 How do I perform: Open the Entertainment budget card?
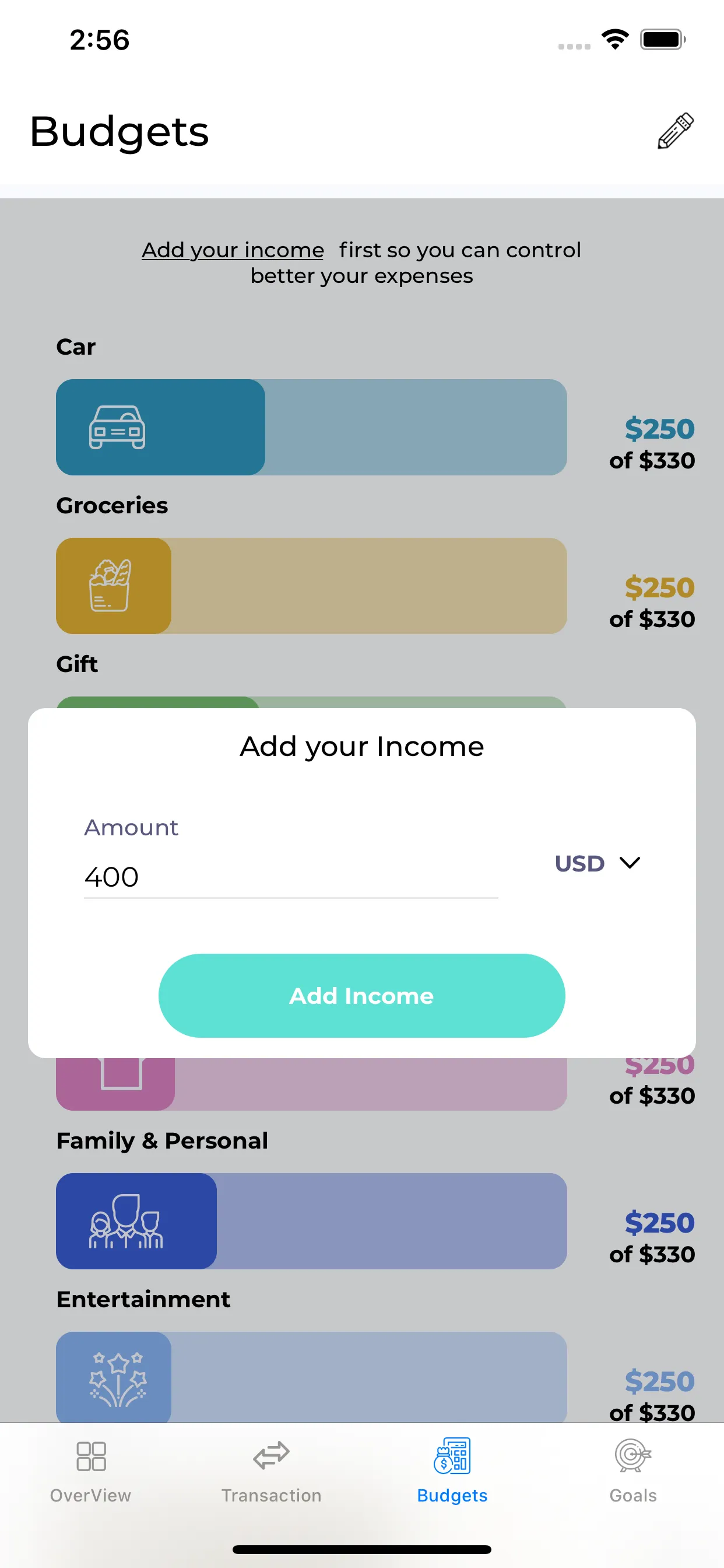pyautogui.click(x=311, y=1377)
